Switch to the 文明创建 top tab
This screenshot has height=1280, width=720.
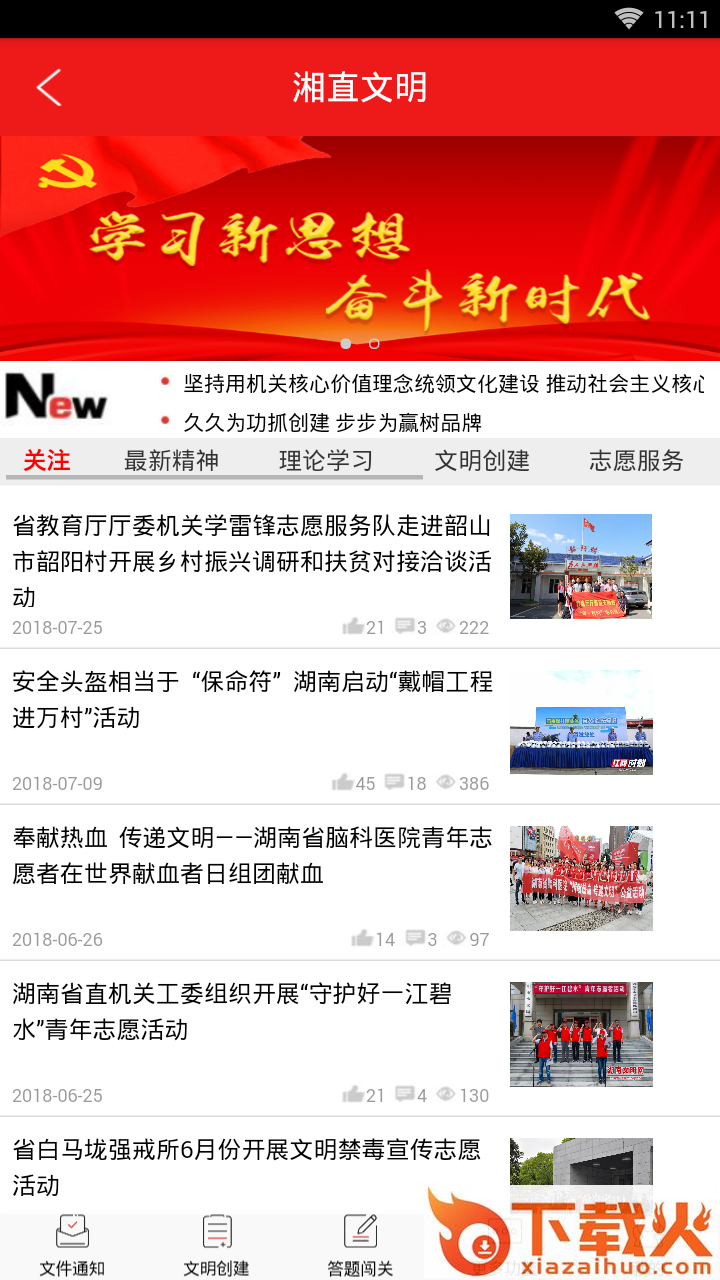point(482,460)
